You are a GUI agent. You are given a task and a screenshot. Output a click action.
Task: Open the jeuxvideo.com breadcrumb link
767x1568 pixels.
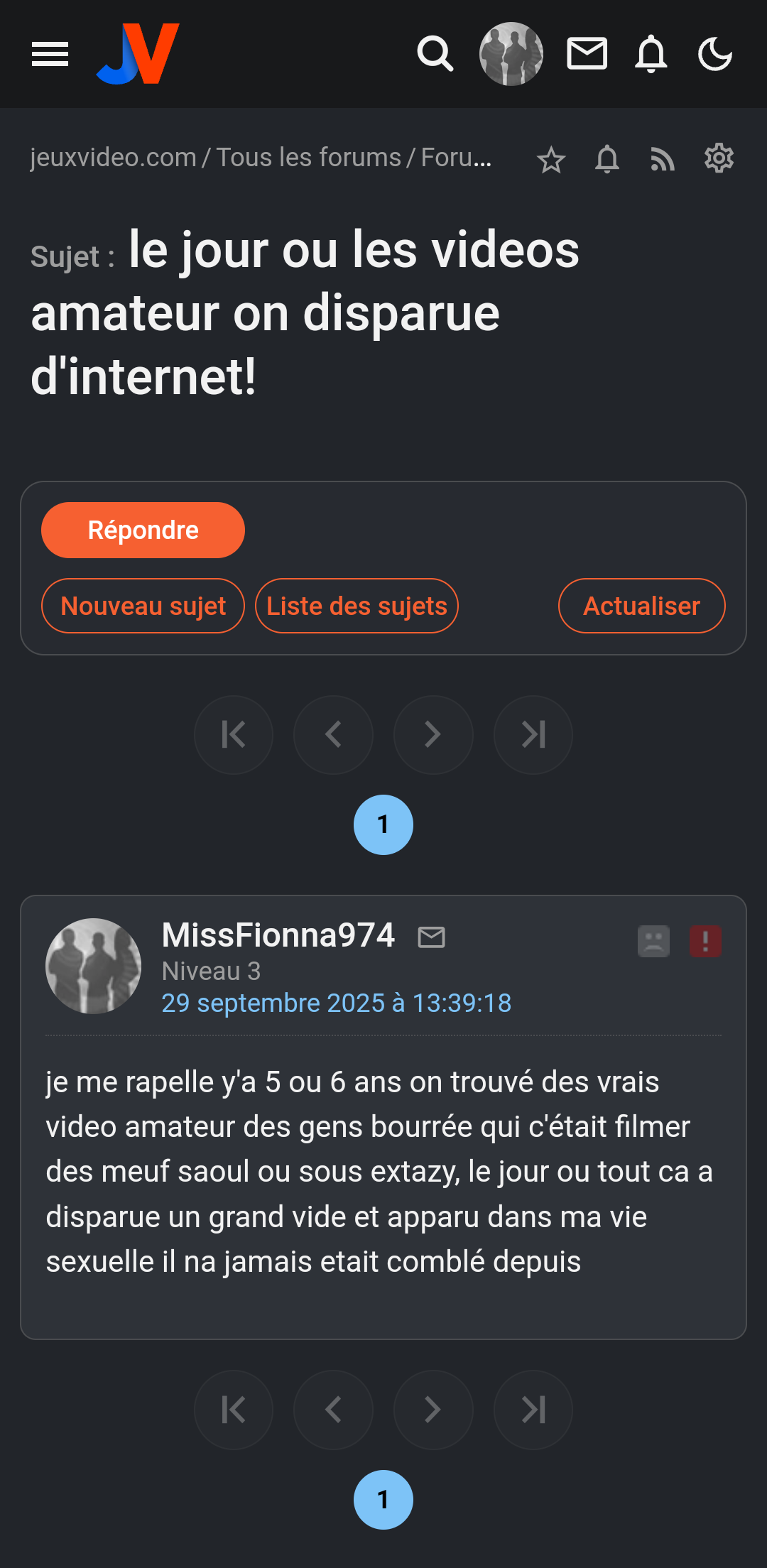[113, 158]
